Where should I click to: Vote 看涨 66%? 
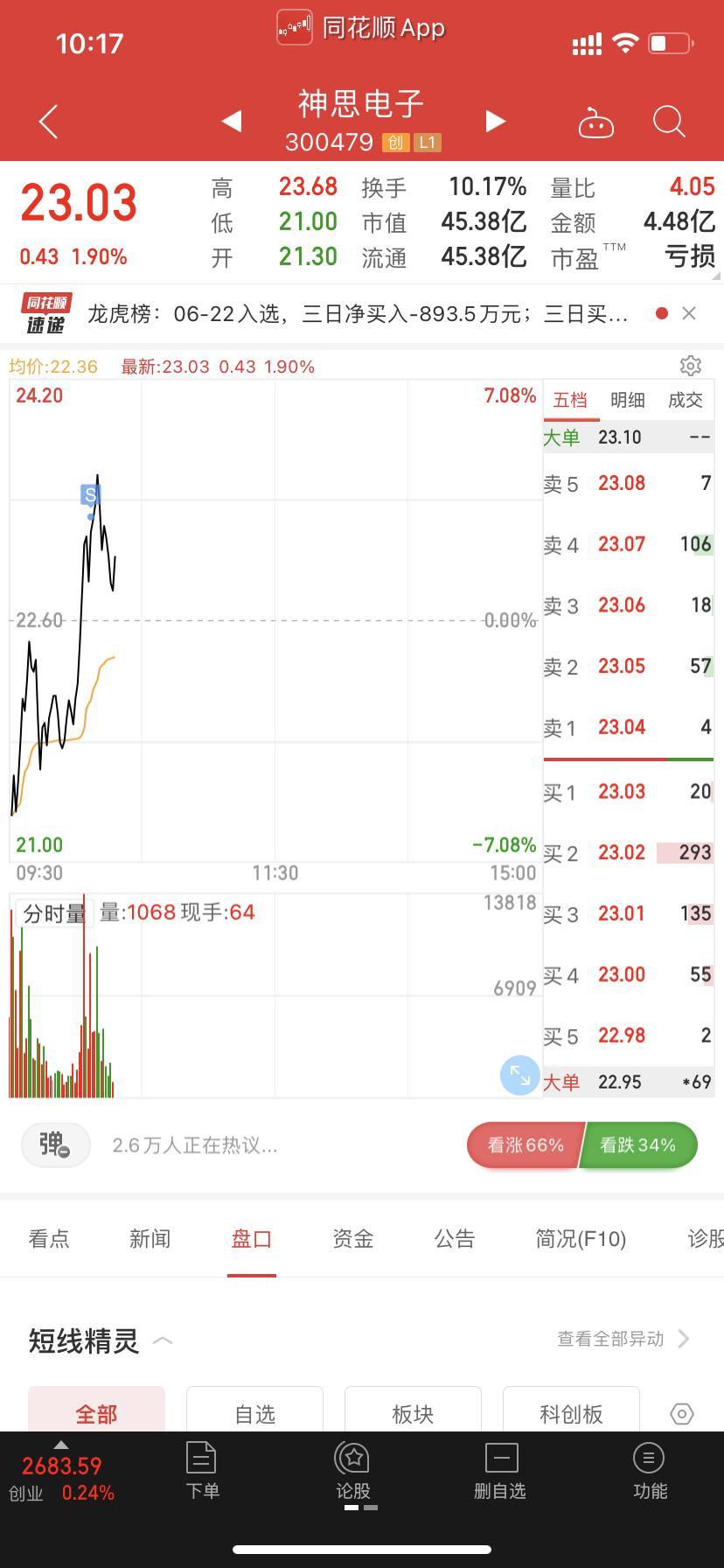(x=525, y=1144)
